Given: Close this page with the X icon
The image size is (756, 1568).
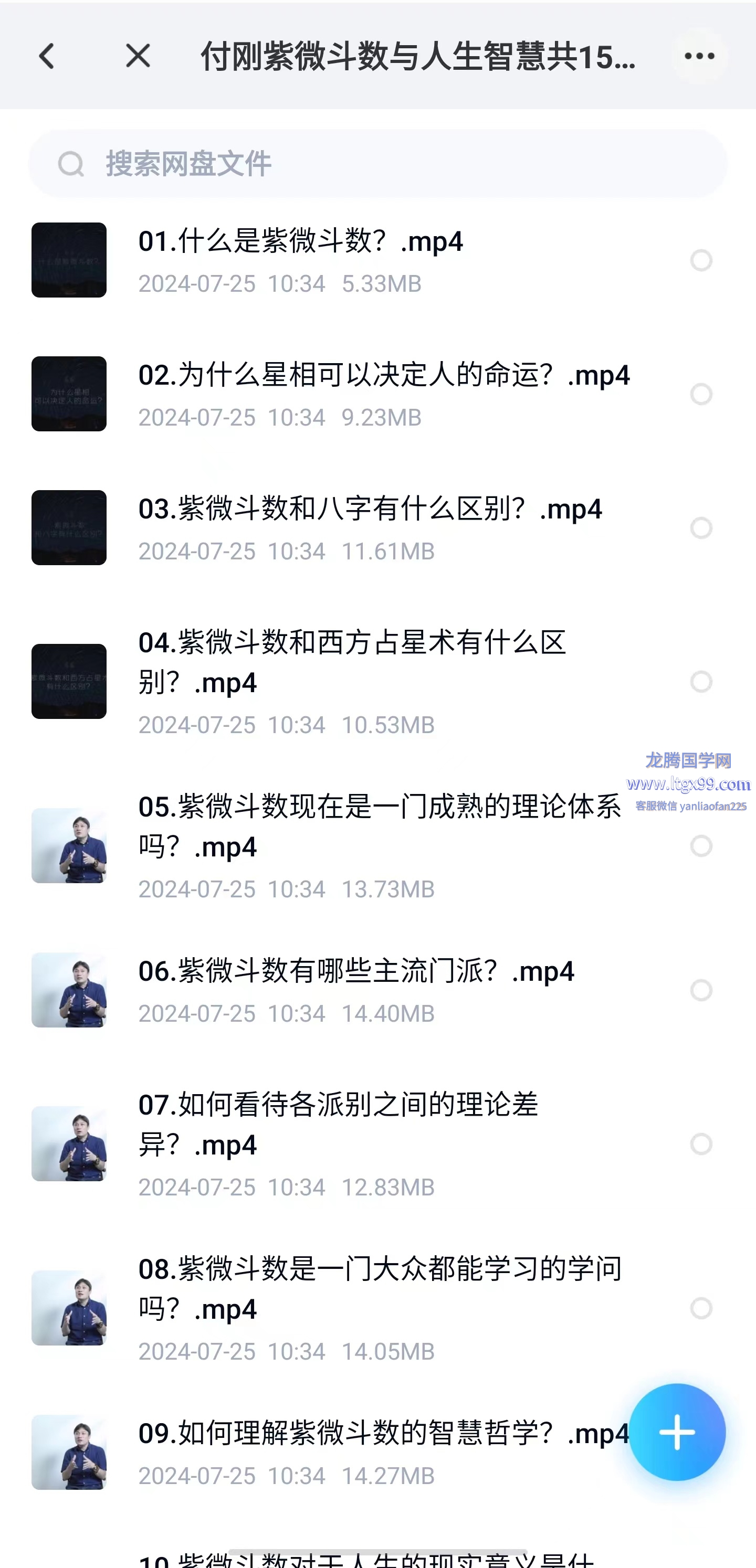Looking at the screenshot, I should point(138,56).
